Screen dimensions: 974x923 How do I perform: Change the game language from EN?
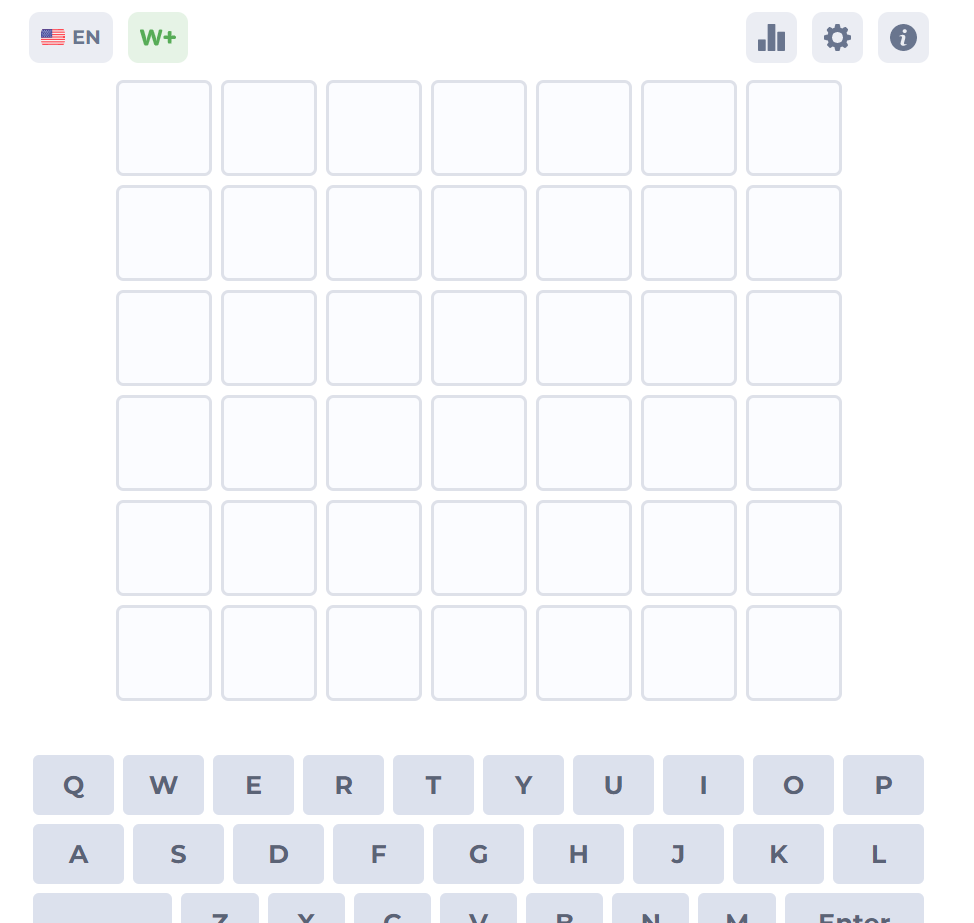tap(71, 38)
